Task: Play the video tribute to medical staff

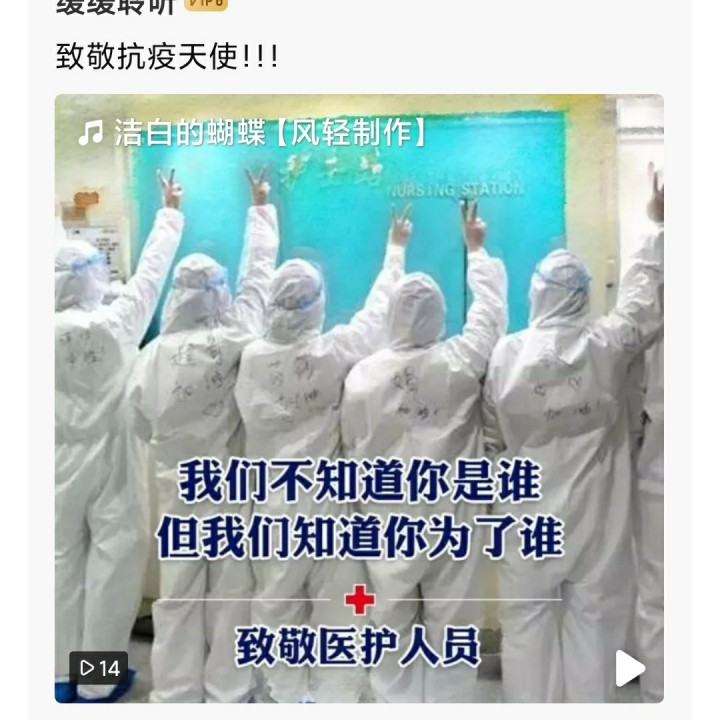Action: pos(630,668)
